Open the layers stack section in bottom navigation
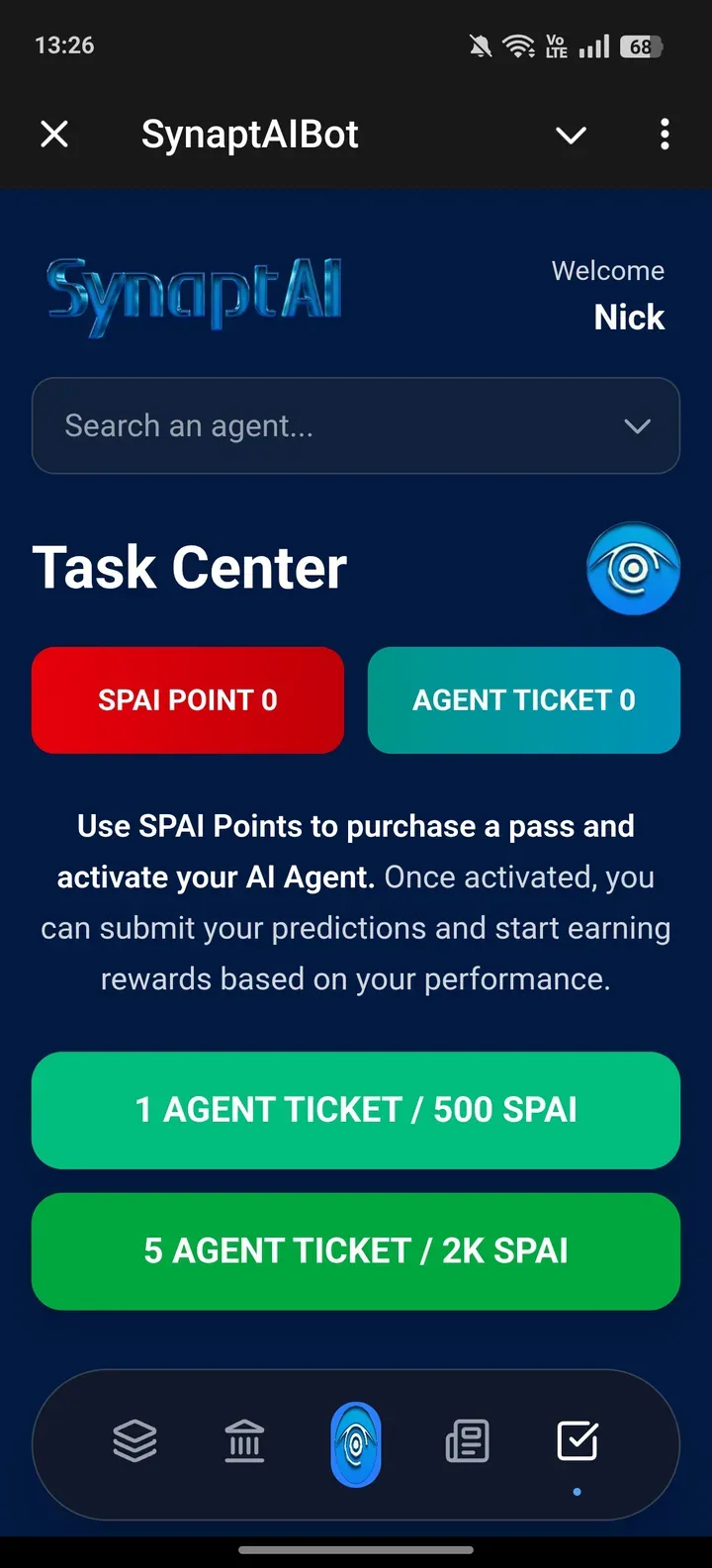This screenshot has height=1568, width=712. click(x=135, y=1441)
